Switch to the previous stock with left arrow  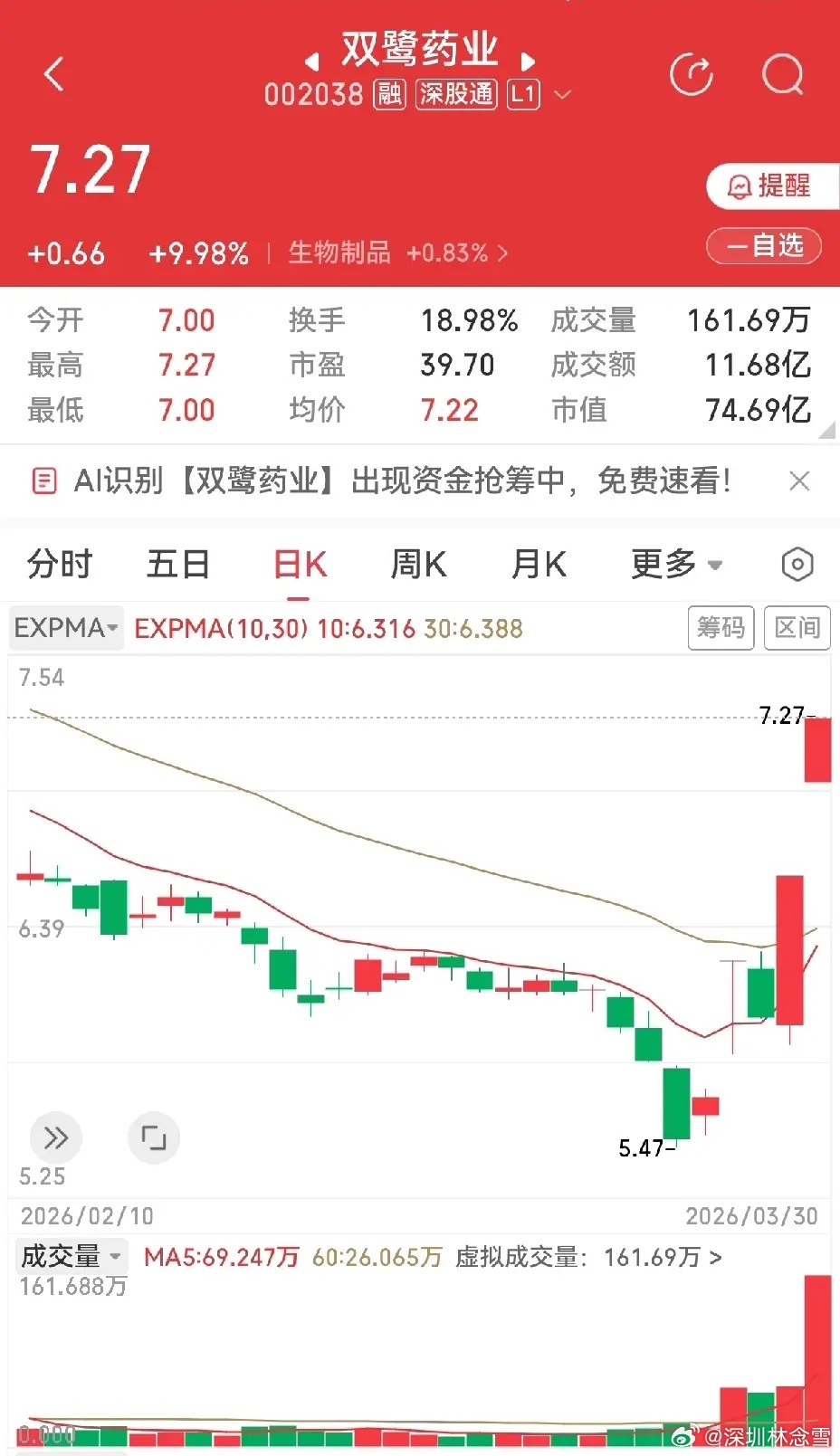click(x=312, y=62)
